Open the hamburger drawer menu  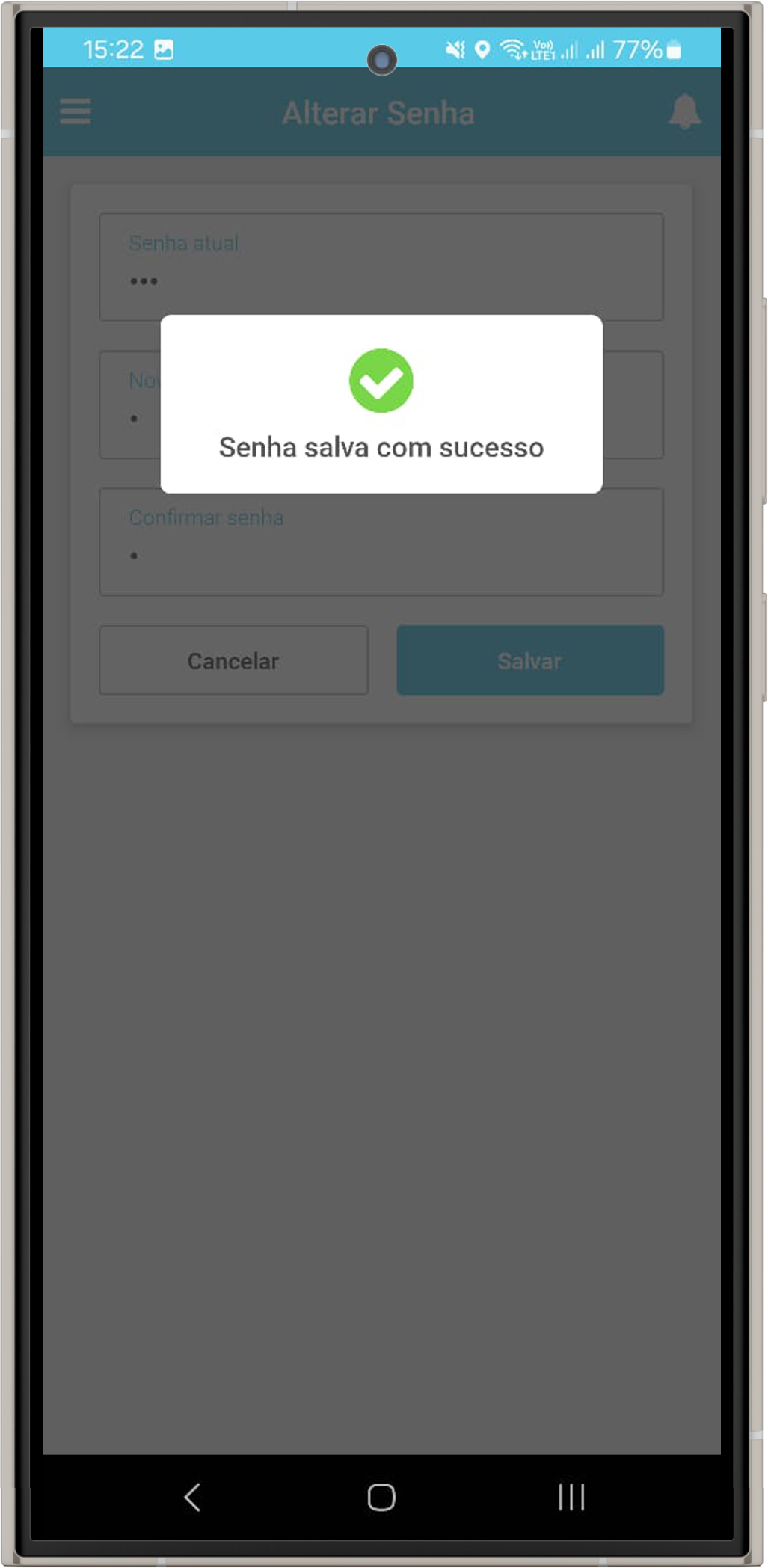click(x=76, y=112)
